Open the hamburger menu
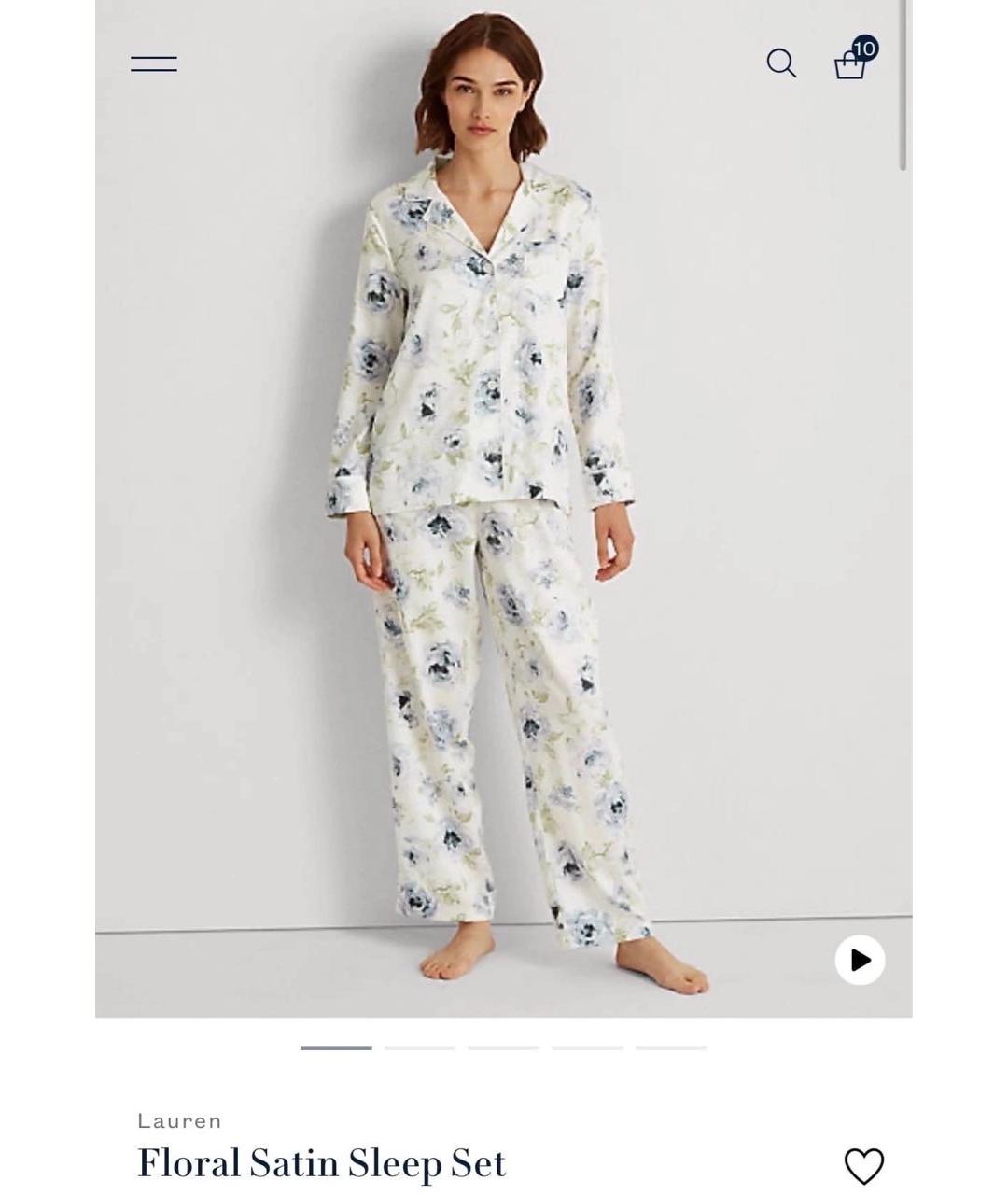 tap(154, 63)
